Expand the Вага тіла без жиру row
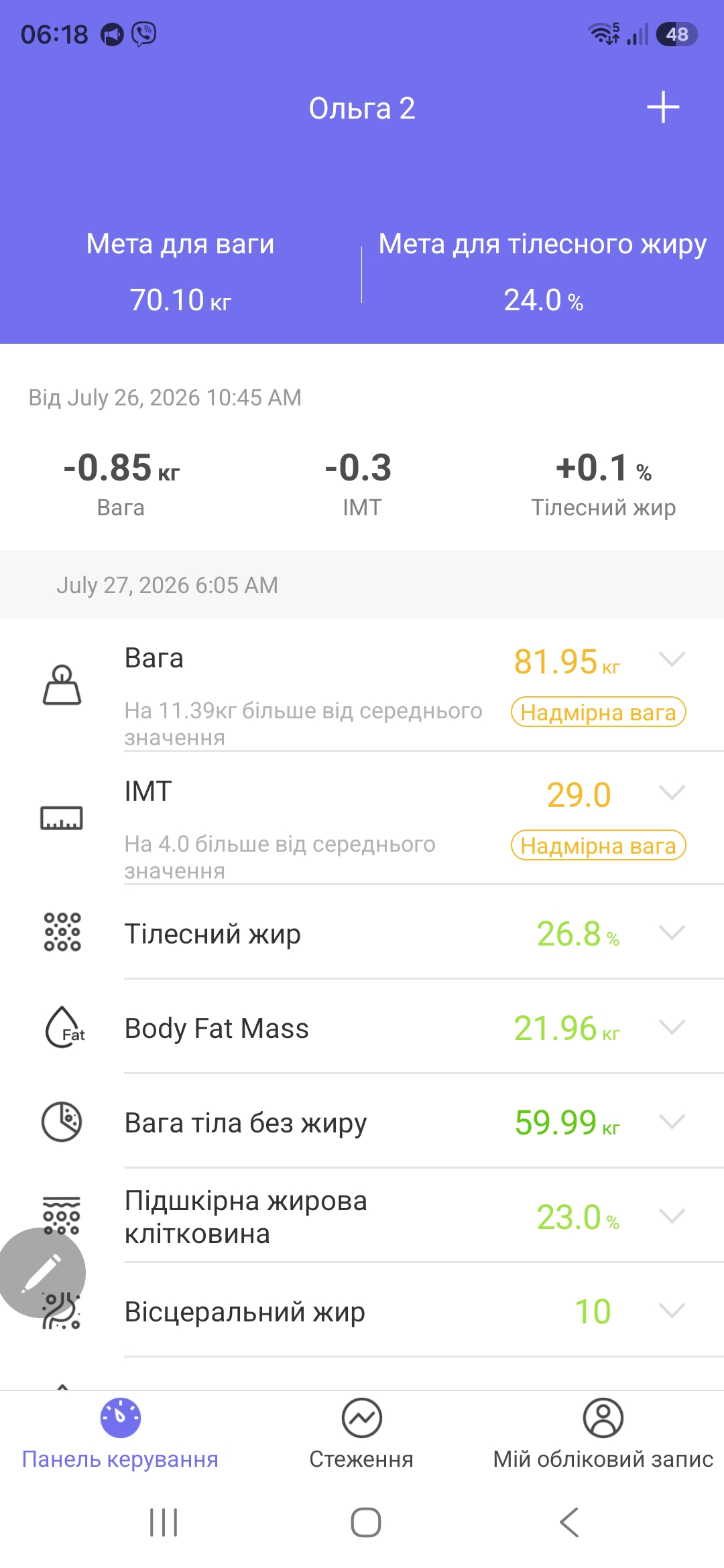Image resolution: width=724 pixels, height=1568 pixels. tap(672, 1122)
